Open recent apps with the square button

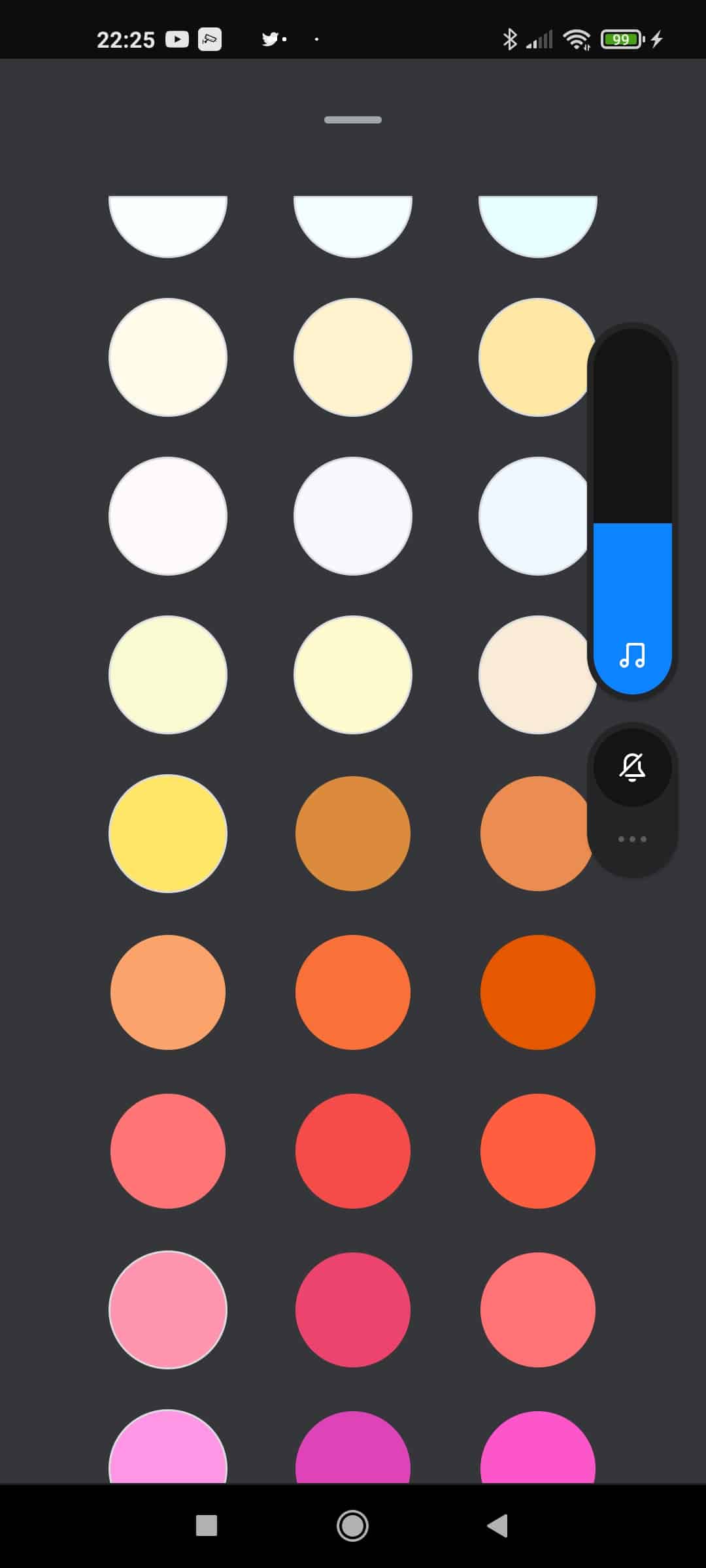[x=207, y=1526]
